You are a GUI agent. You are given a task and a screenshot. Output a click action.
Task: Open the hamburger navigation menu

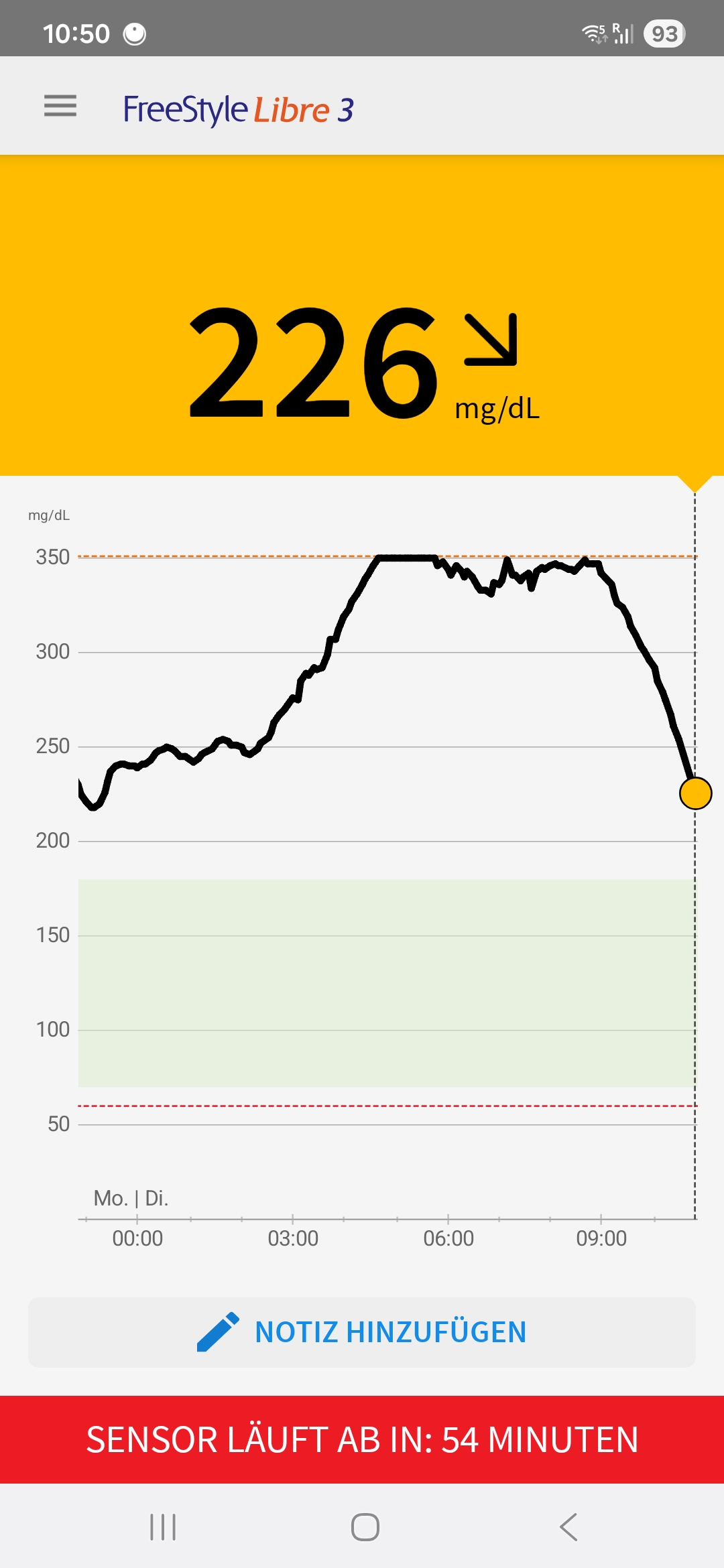pos(60,106)
